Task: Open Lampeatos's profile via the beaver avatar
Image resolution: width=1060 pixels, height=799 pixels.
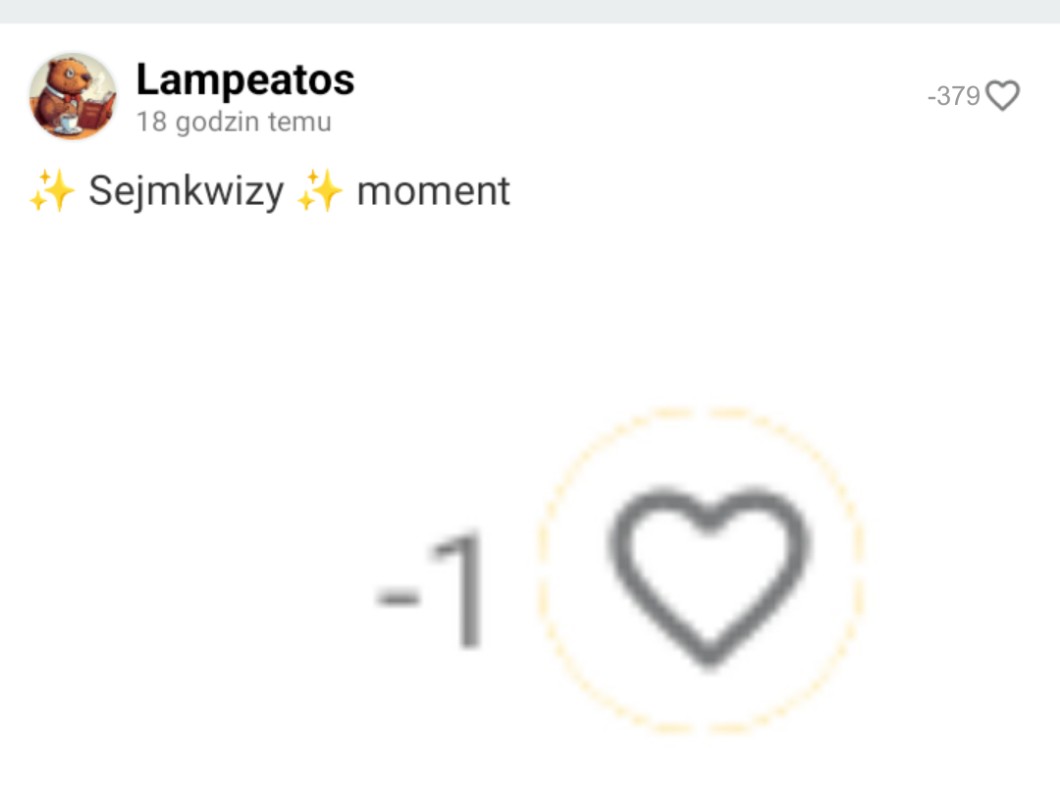Action: pyautogui.click(x=73, y=96)
